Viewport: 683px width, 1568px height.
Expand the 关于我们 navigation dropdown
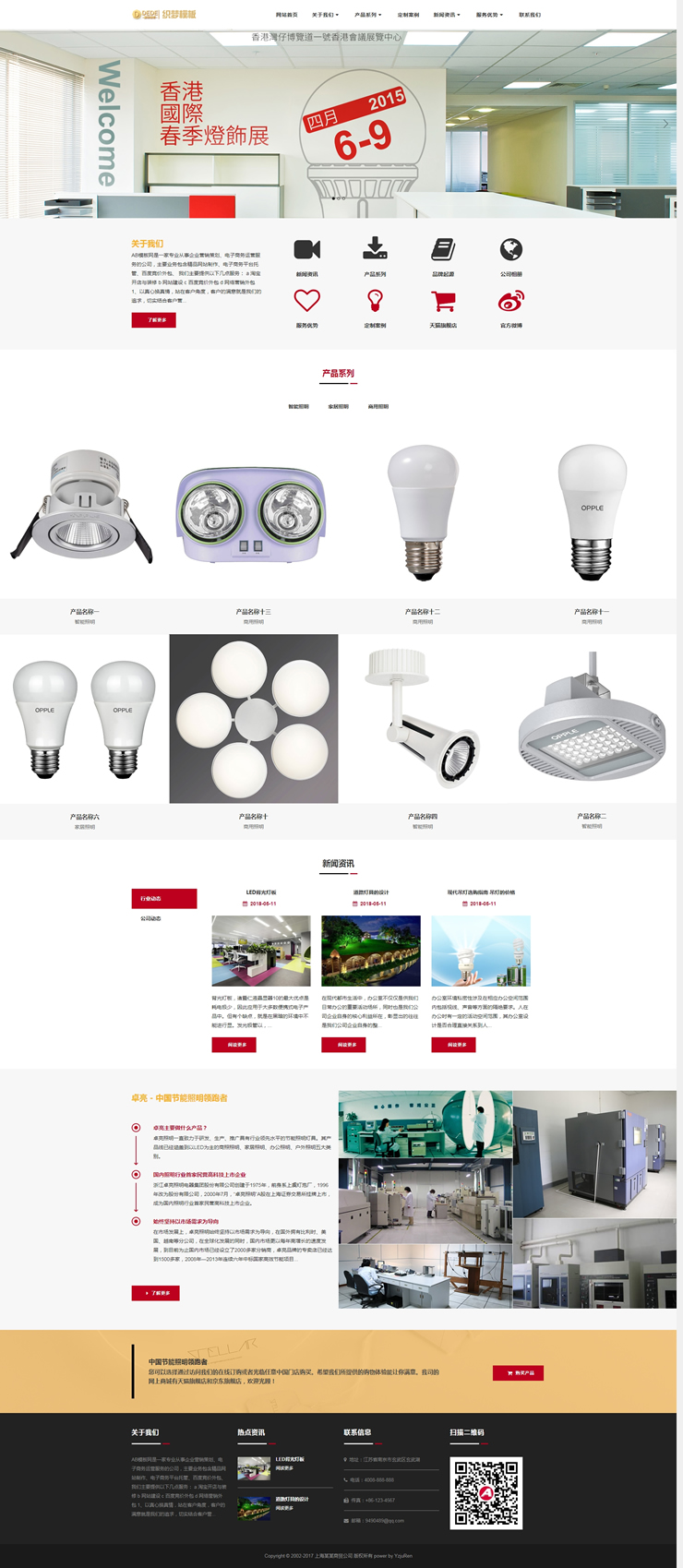click(x=325, y=15)
